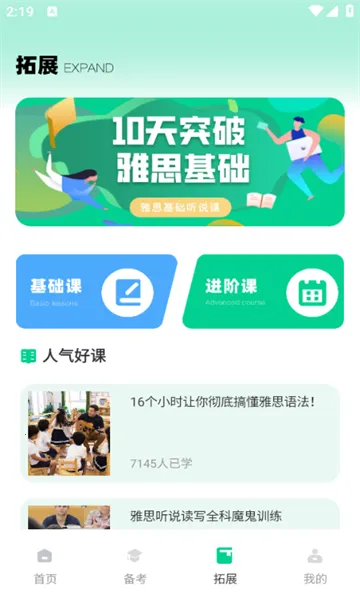Go to the 我的 tab
360x600 pixels.
[x=315, y=566]
